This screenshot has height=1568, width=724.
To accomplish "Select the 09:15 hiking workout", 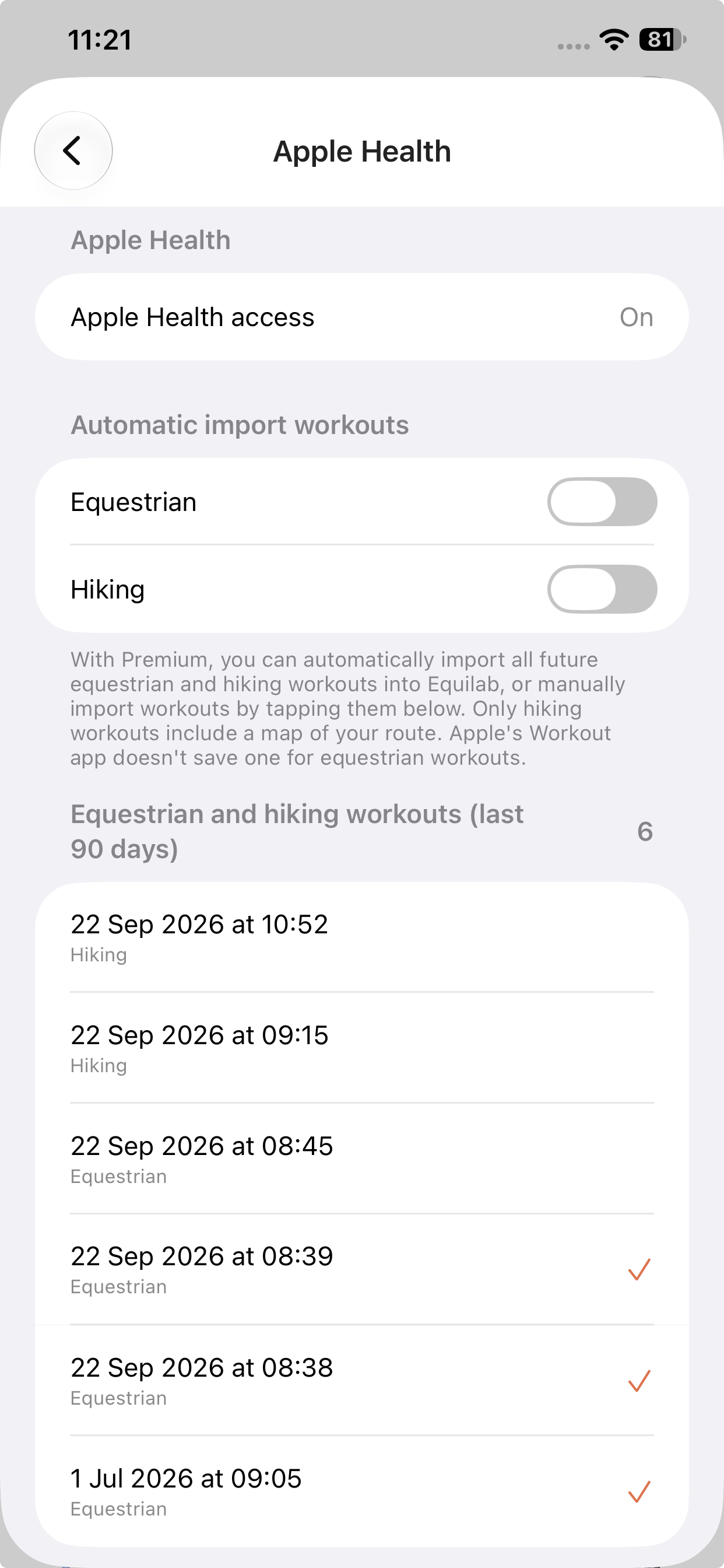I will [x=362, y=1048].
